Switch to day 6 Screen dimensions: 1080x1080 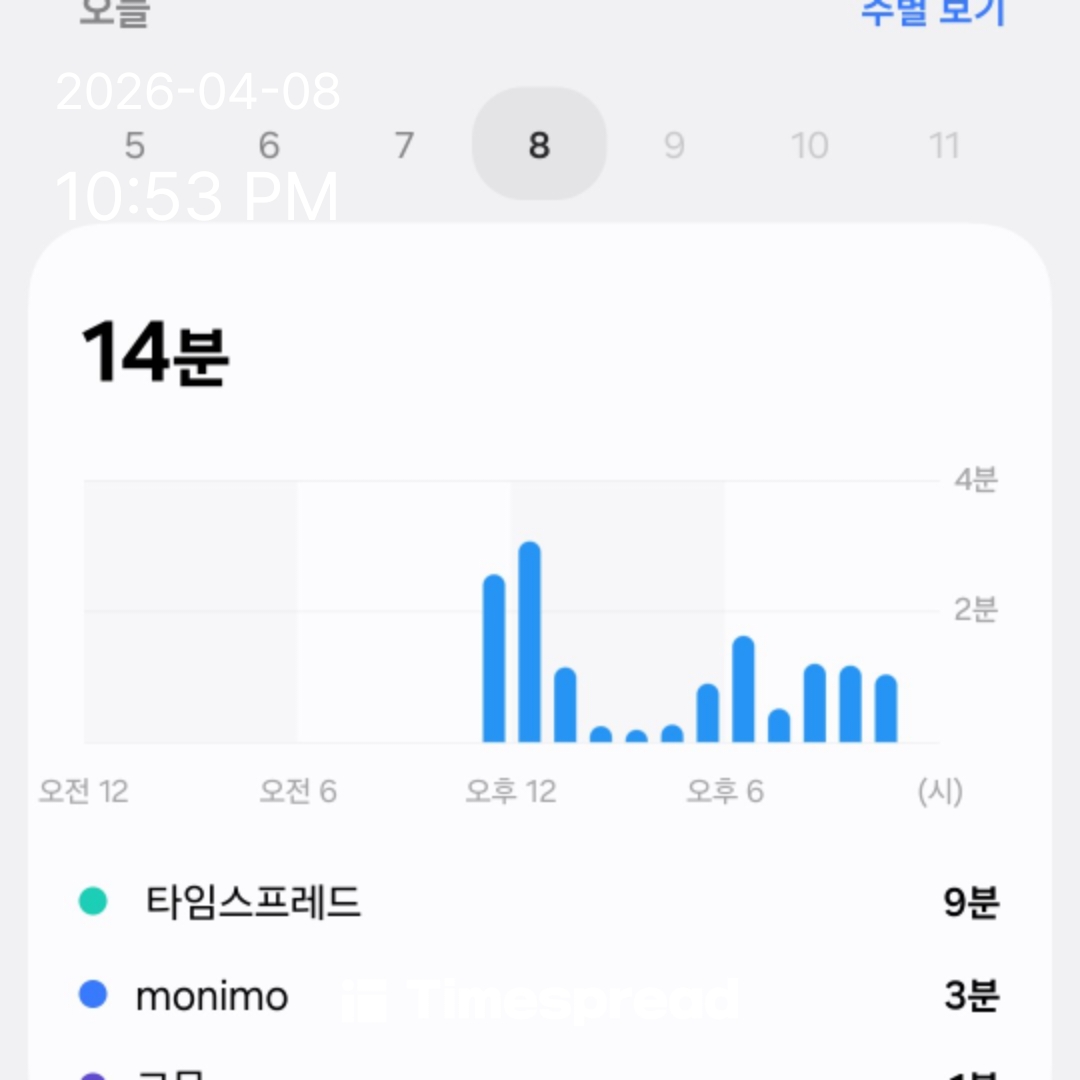click(269, 146)
